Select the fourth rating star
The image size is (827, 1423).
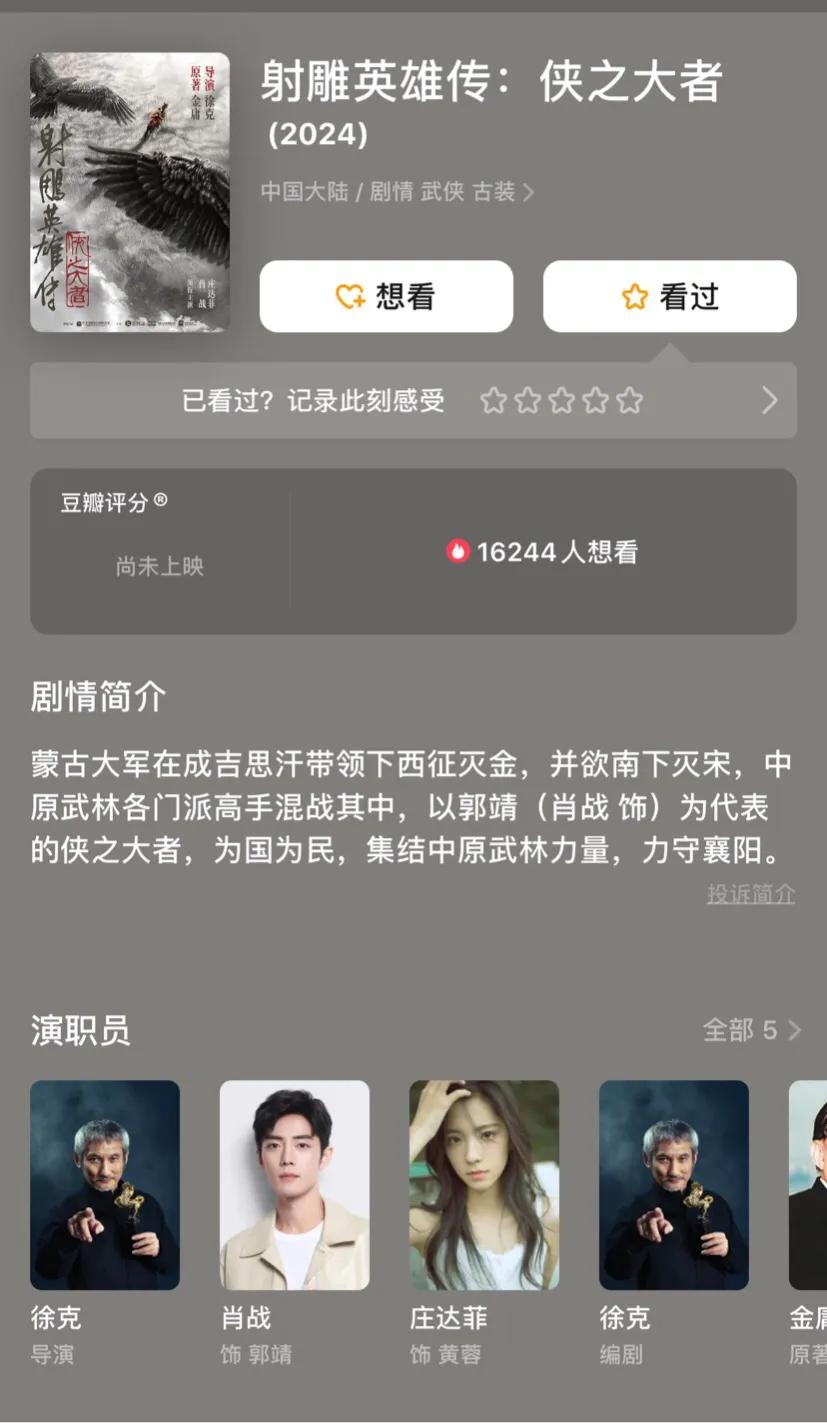(x=596, y=400)
